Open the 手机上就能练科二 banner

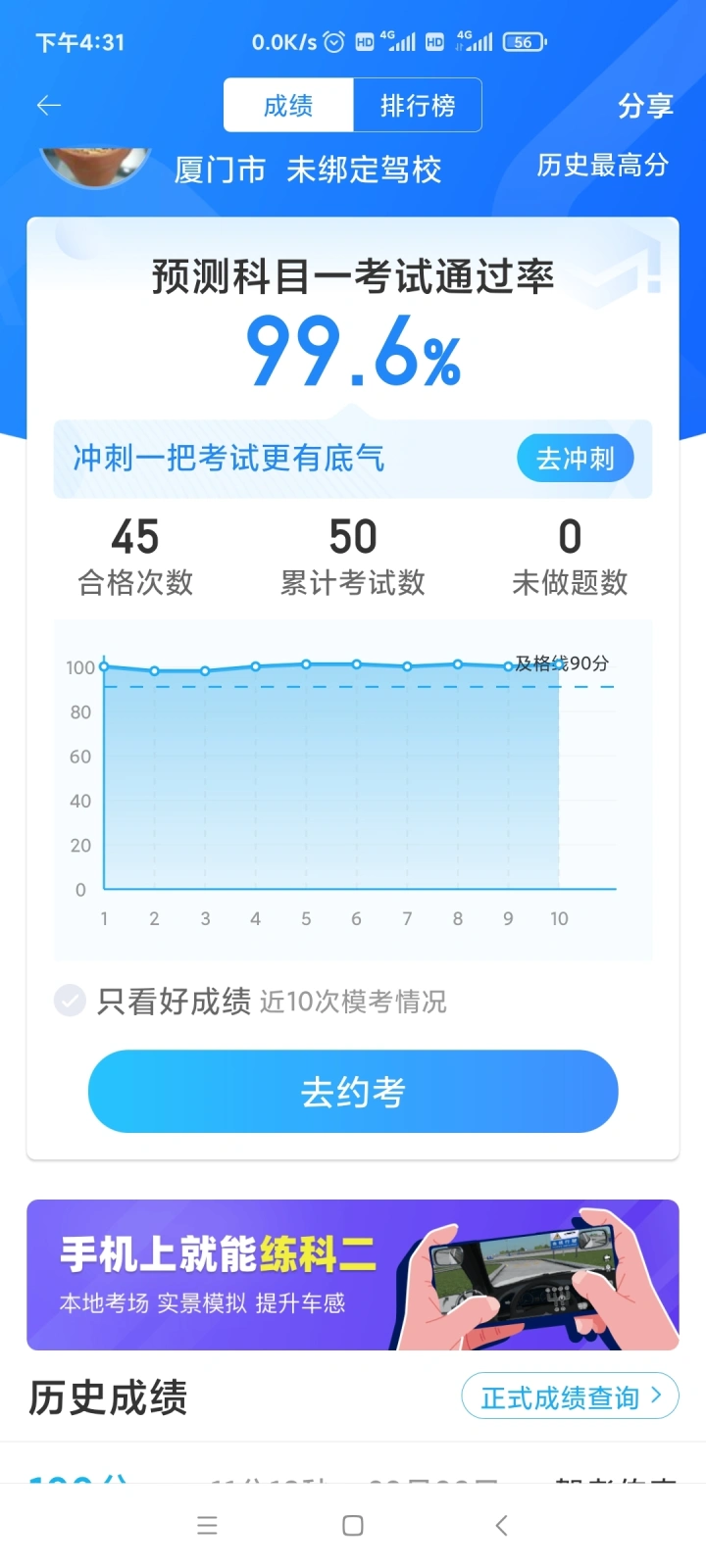(353, 1275)
